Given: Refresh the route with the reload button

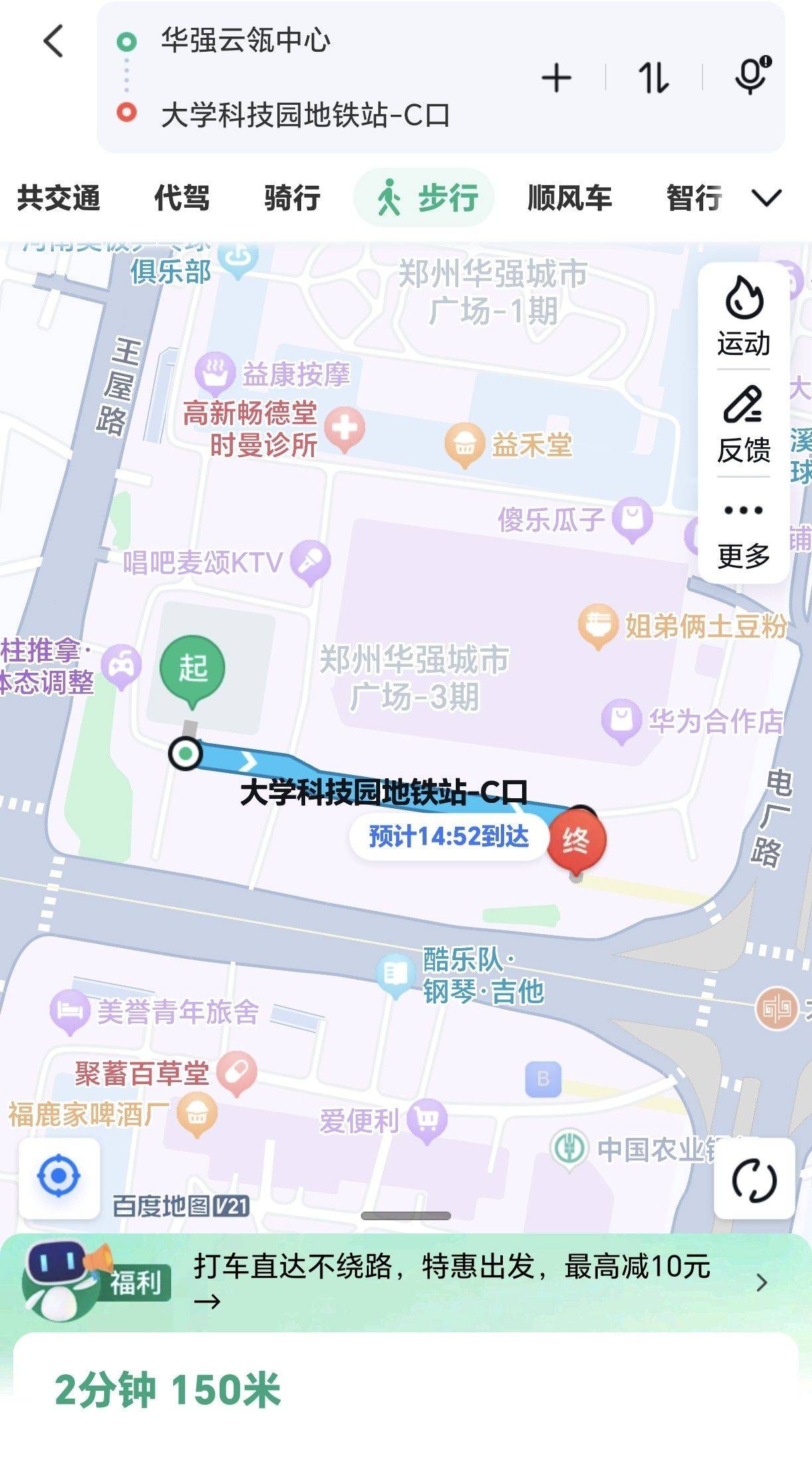Looking at the screenshot, I should click(754, 1180).
